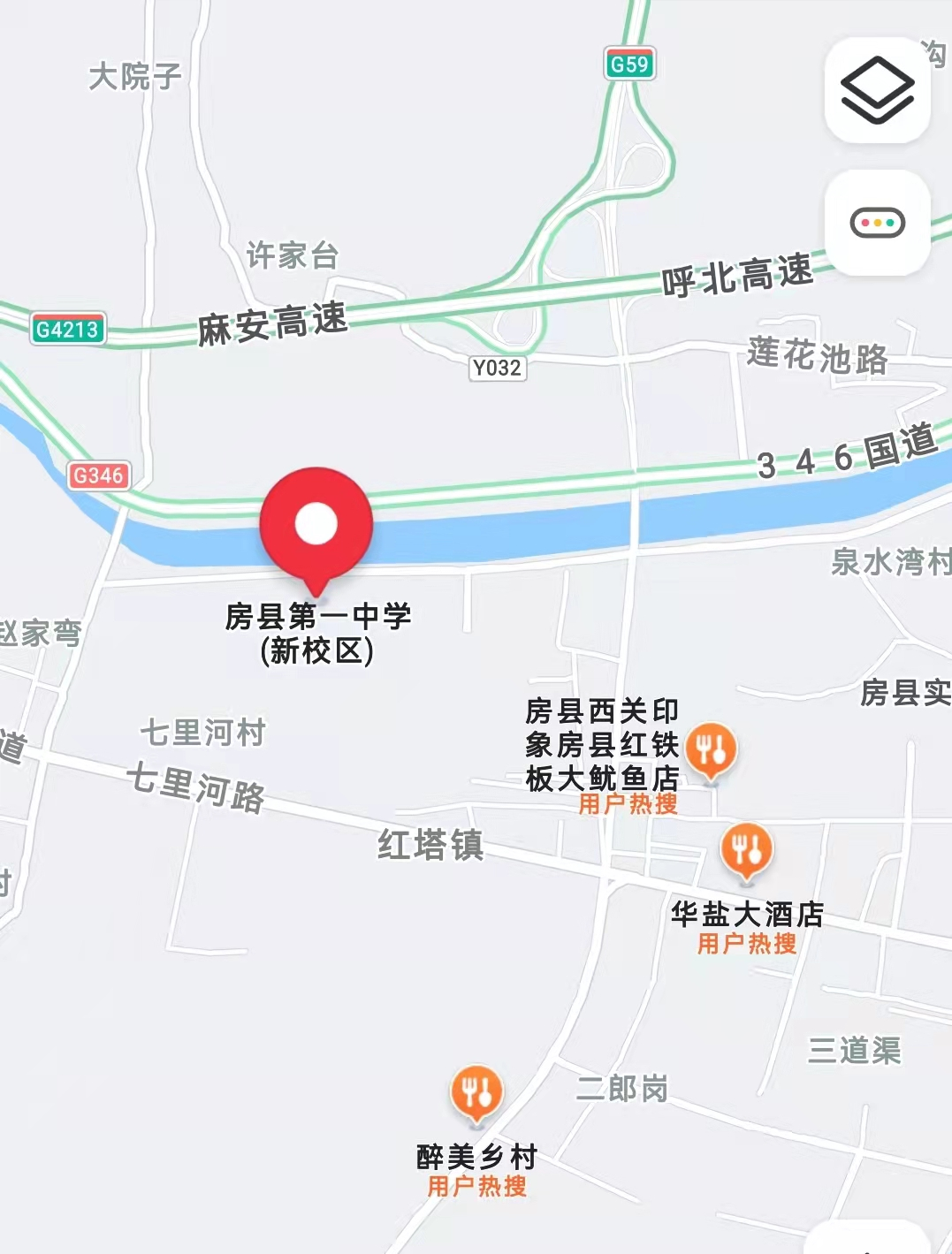The height and width of the screenshot is (1254, 952).
Task: Select the red pin for 房县第一中学(新校区)
Action: [x=316, y=524]
